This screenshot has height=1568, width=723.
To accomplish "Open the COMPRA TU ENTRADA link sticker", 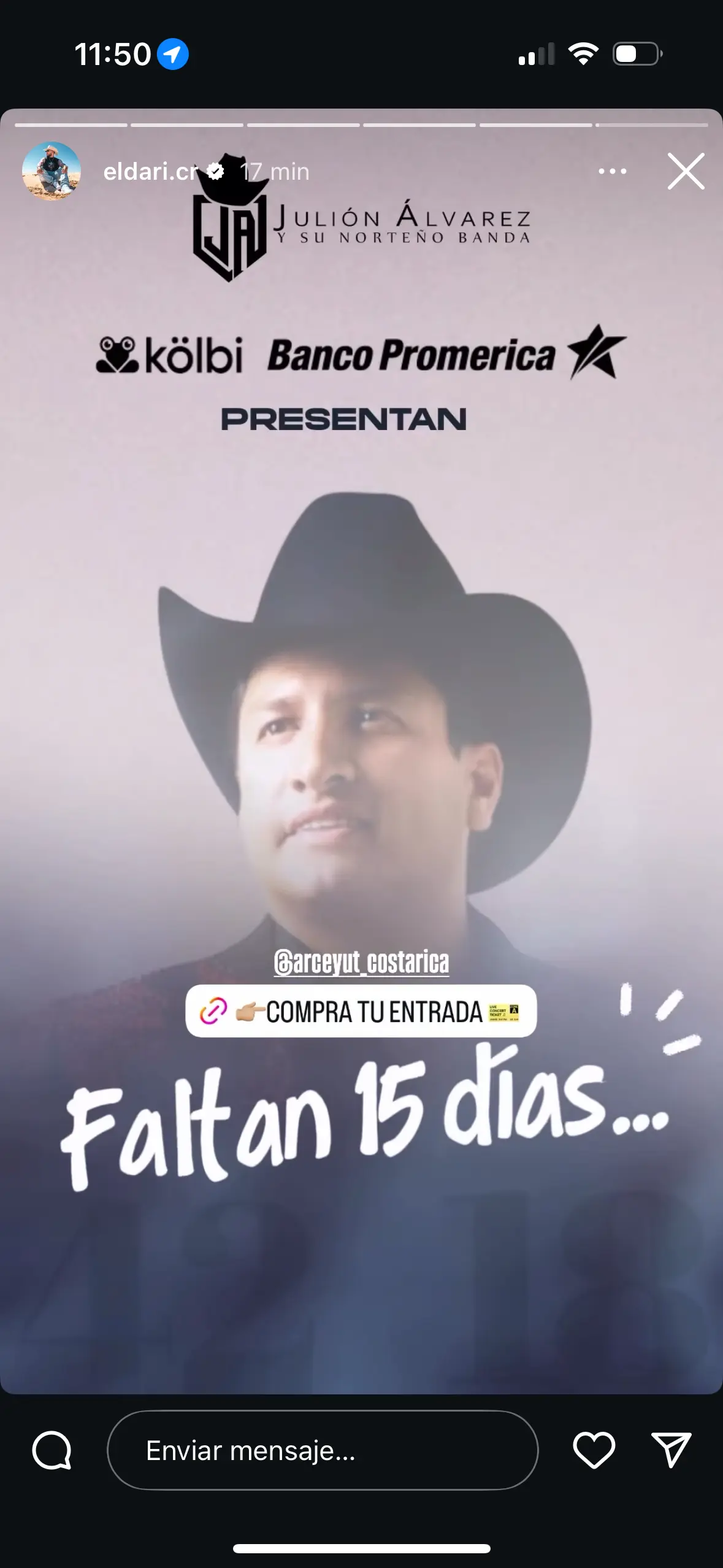I will point(361,1011).
